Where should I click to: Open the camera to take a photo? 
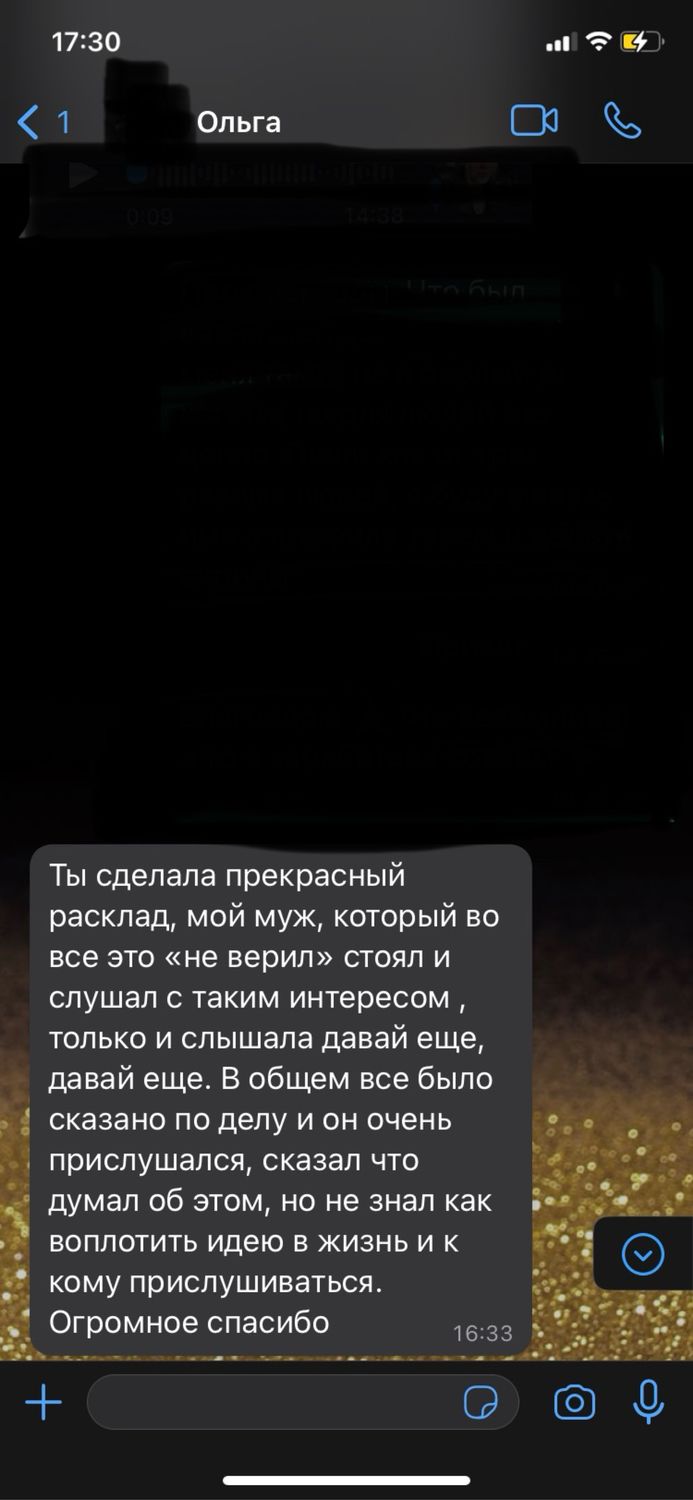pyautogui.click(x=575, y=1402)
